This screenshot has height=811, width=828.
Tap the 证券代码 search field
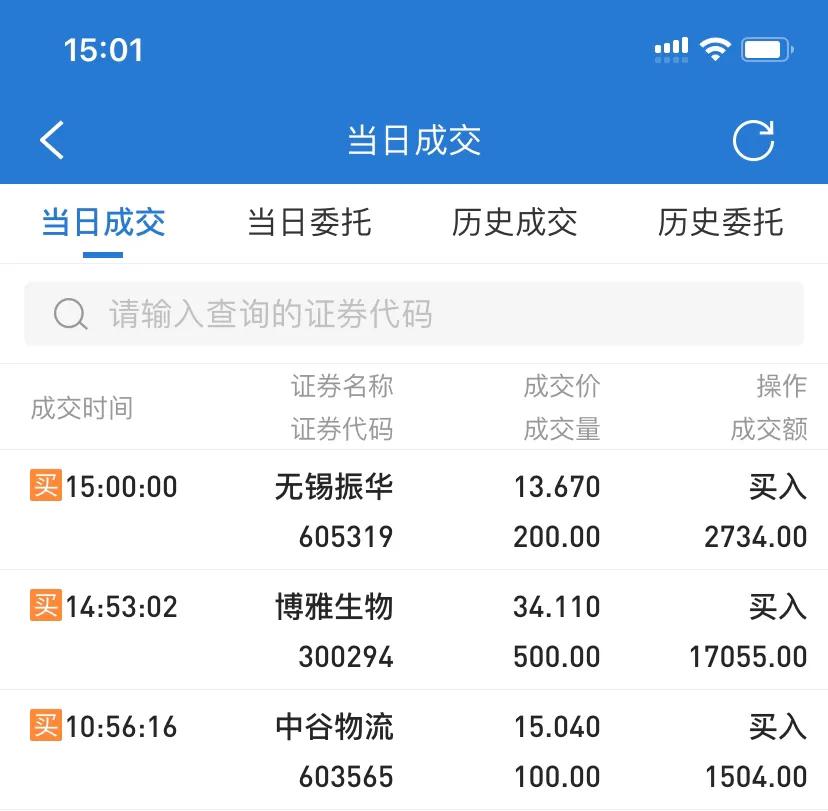(414, 315)
